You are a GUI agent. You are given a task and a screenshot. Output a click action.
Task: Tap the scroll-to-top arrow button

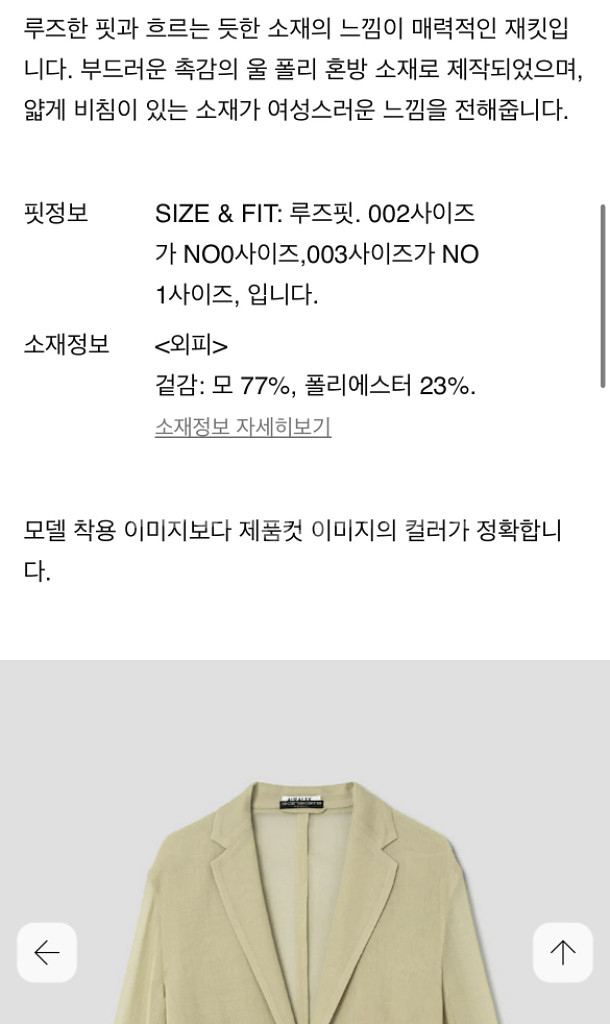pos(563,953)
